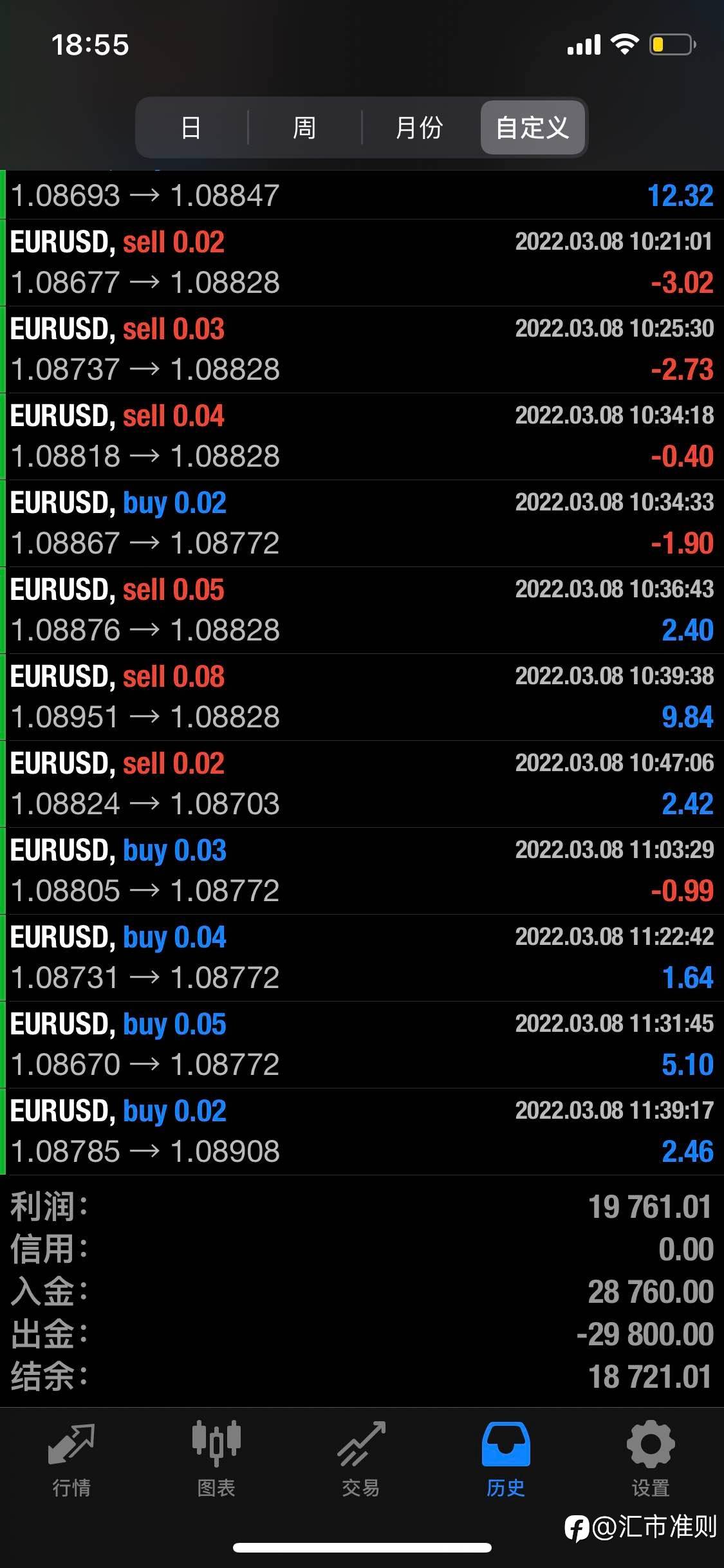Open the 行情 quotes tab

pyautogui.click(x=71, y=1459)
